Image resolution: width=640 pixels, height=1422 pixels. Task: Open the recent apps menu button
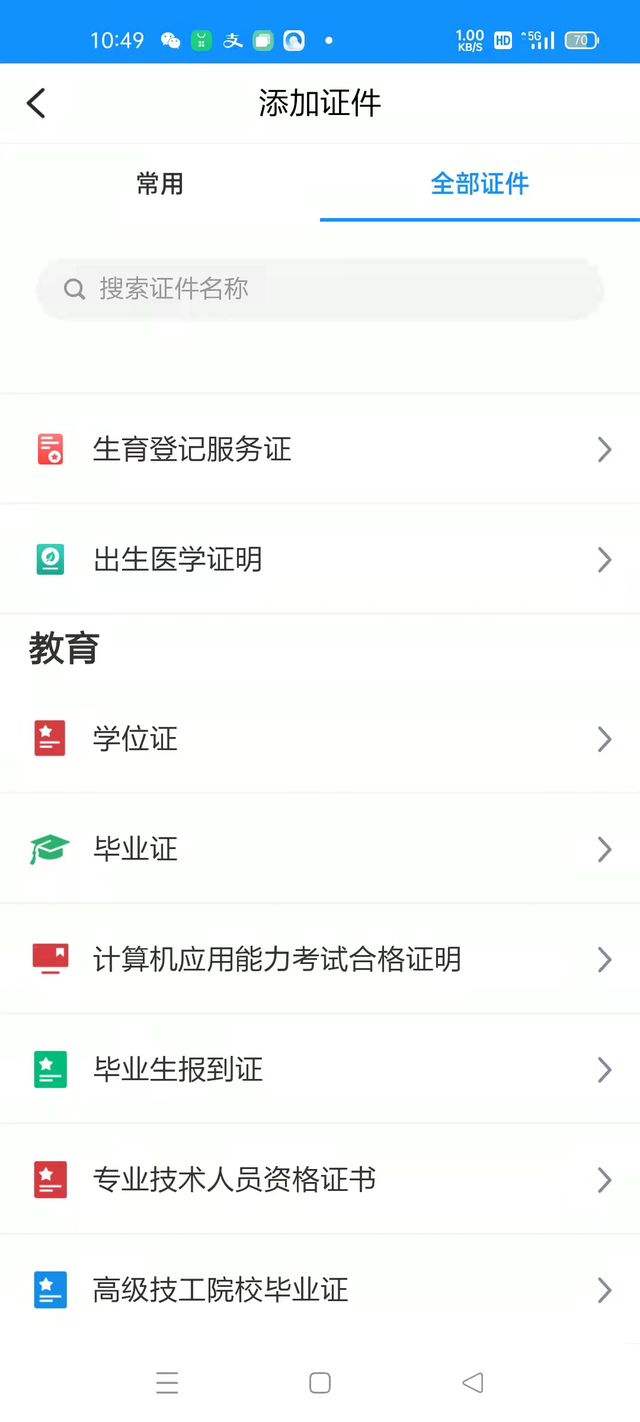(167, 1383)
